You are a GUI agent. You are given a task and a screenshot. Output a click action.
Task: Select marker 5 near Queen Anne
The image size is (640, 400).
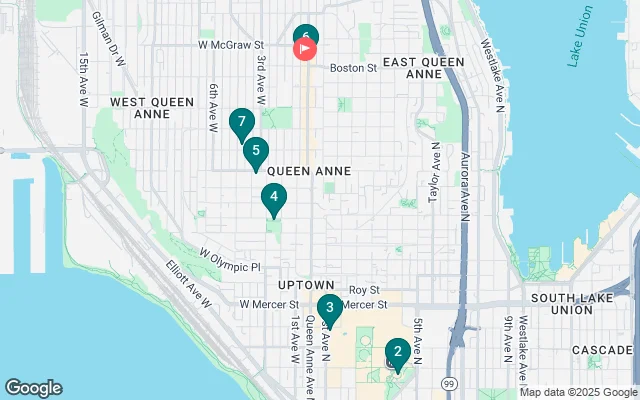point(256,153)
